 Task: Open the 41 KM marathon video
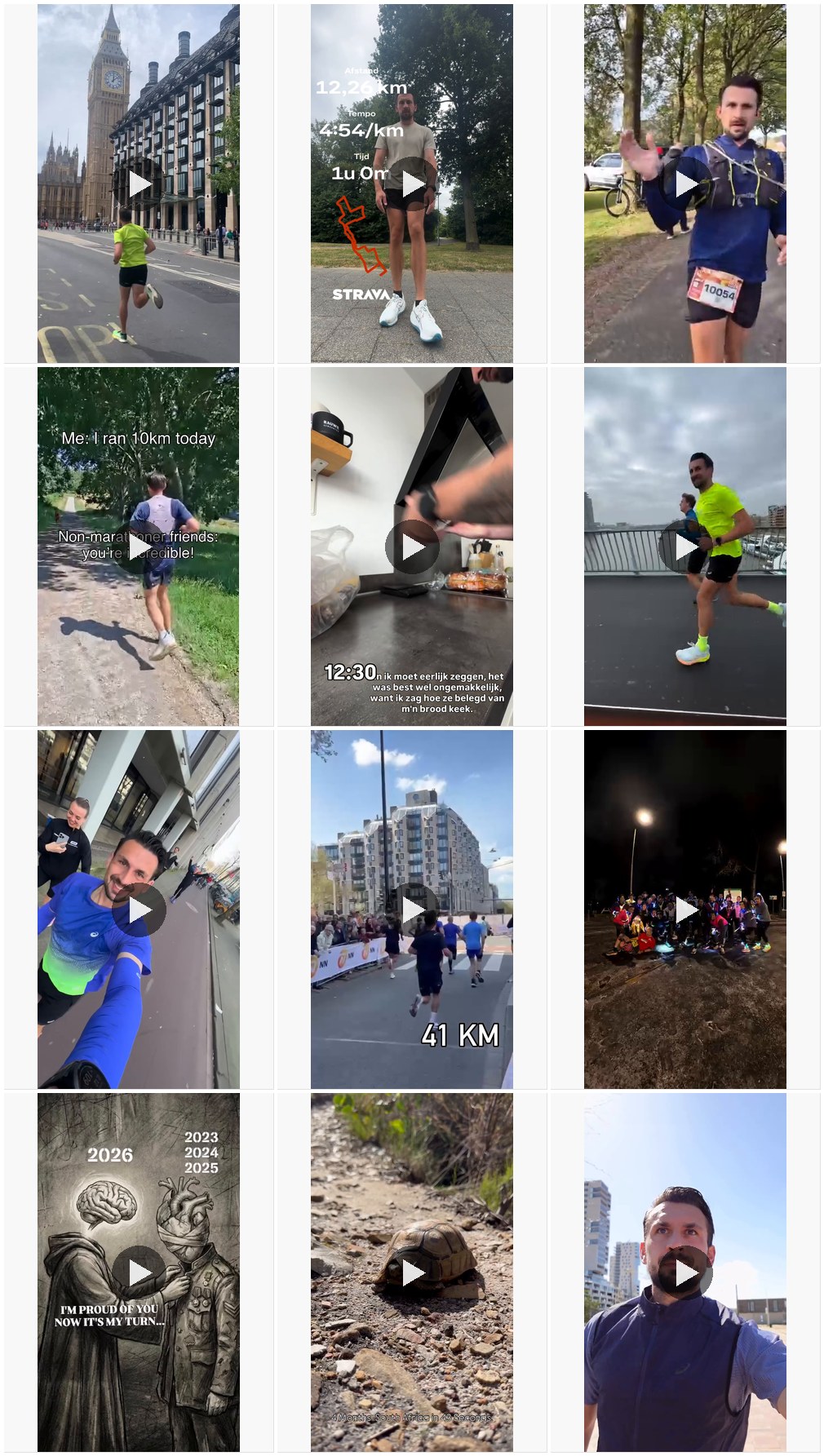tap(412, 909)
